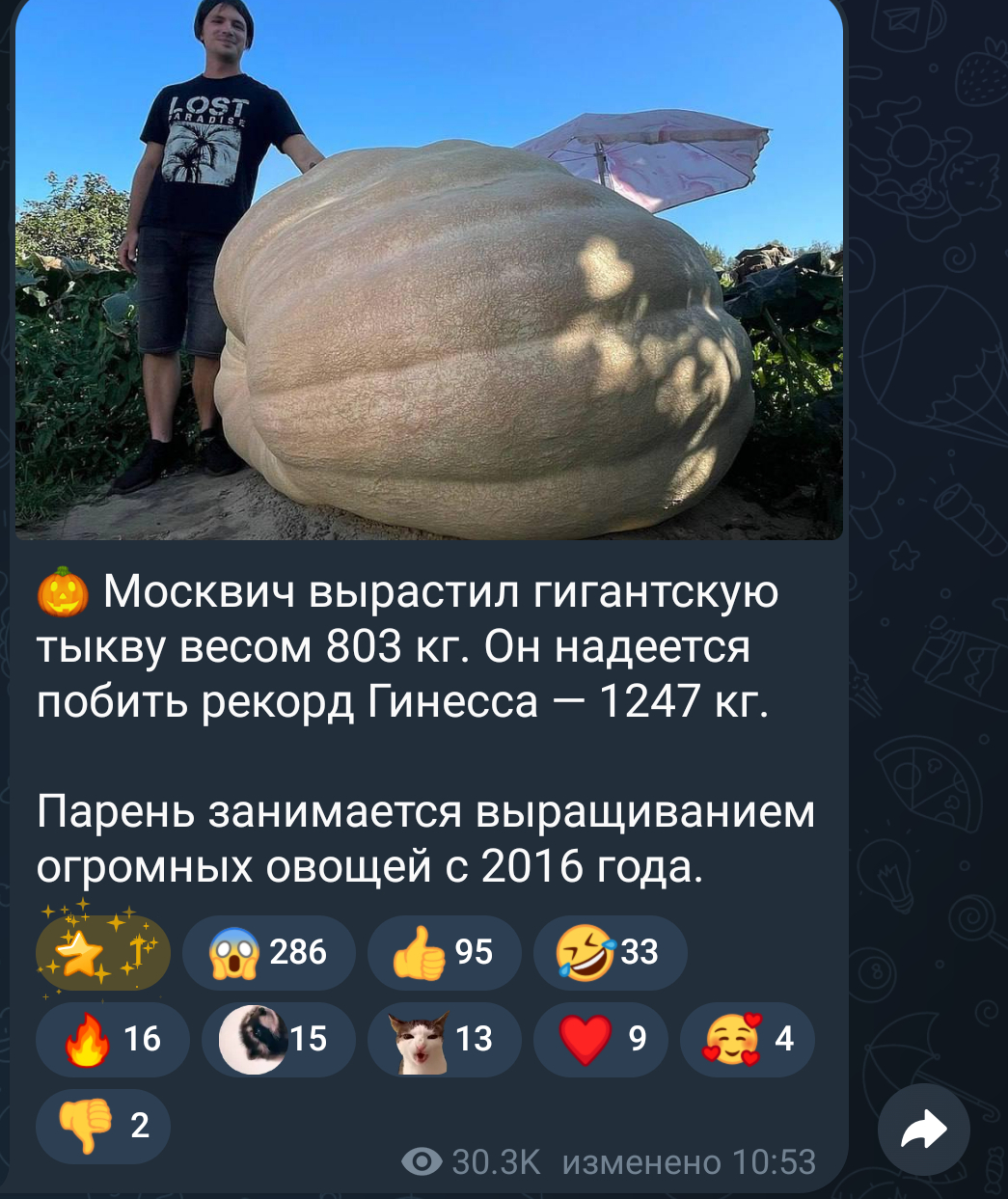React with smiling face with hearts (4)

coord(747,1039)
